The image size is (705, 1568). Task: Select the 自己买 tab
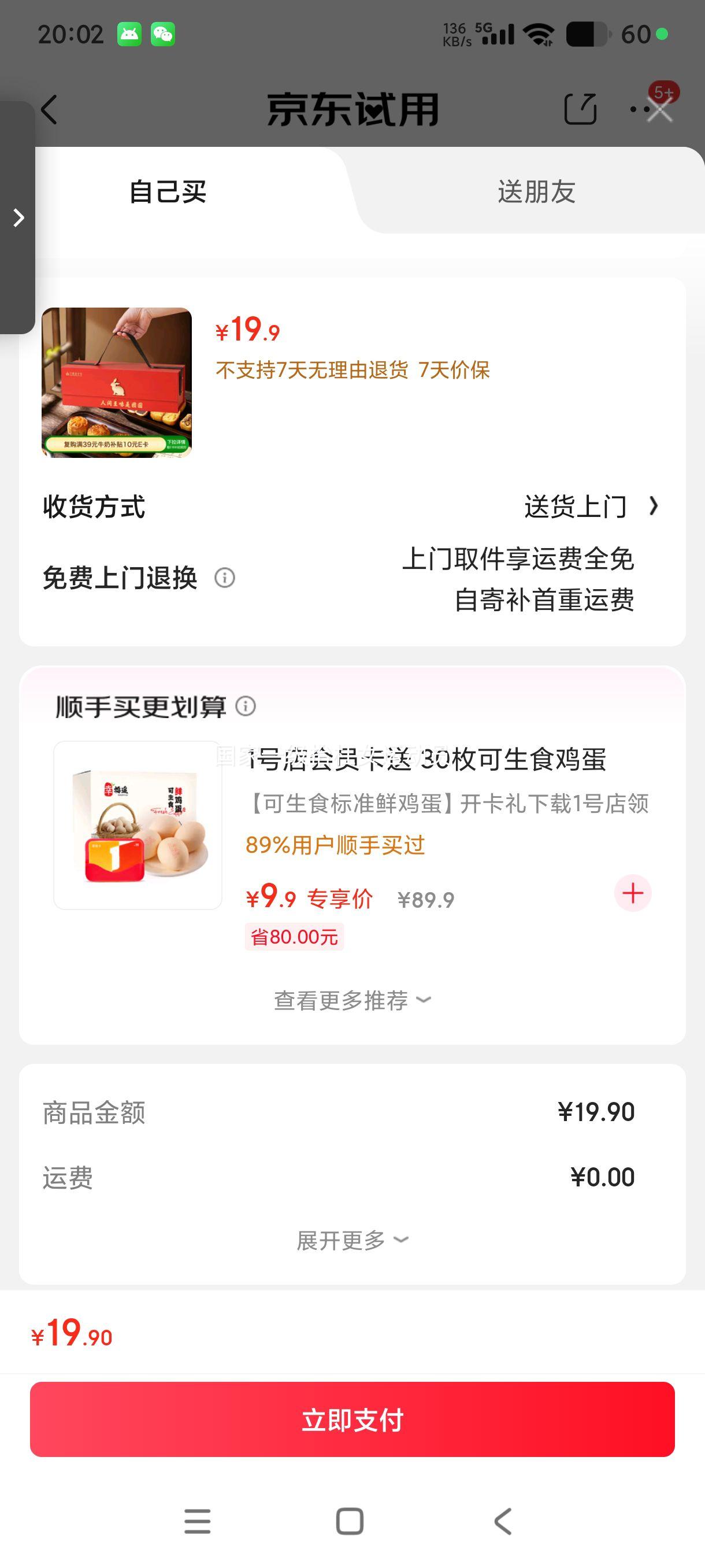(x=168, y=192)
